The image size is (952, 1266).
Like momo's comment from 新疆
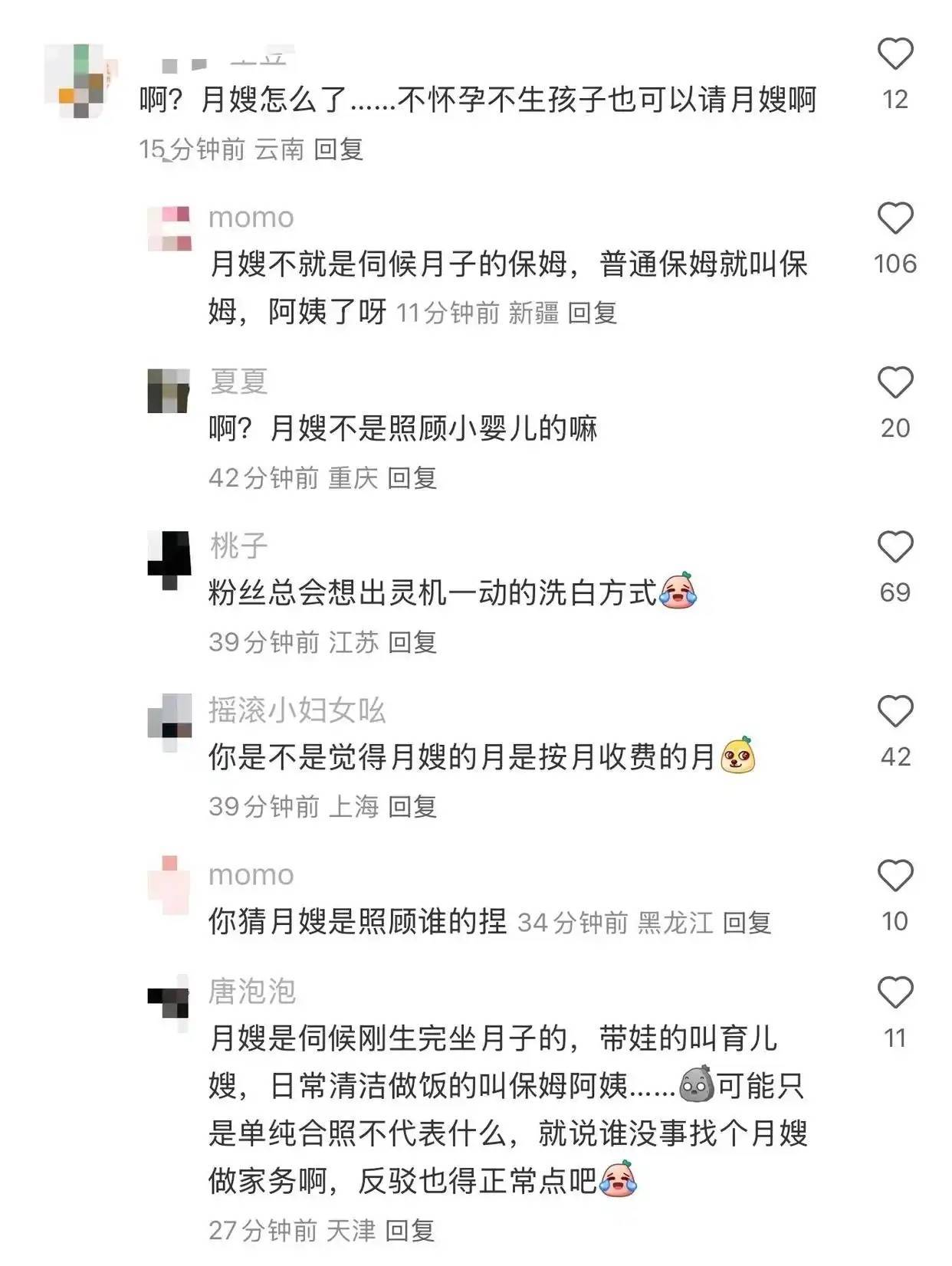pos(895,219)
